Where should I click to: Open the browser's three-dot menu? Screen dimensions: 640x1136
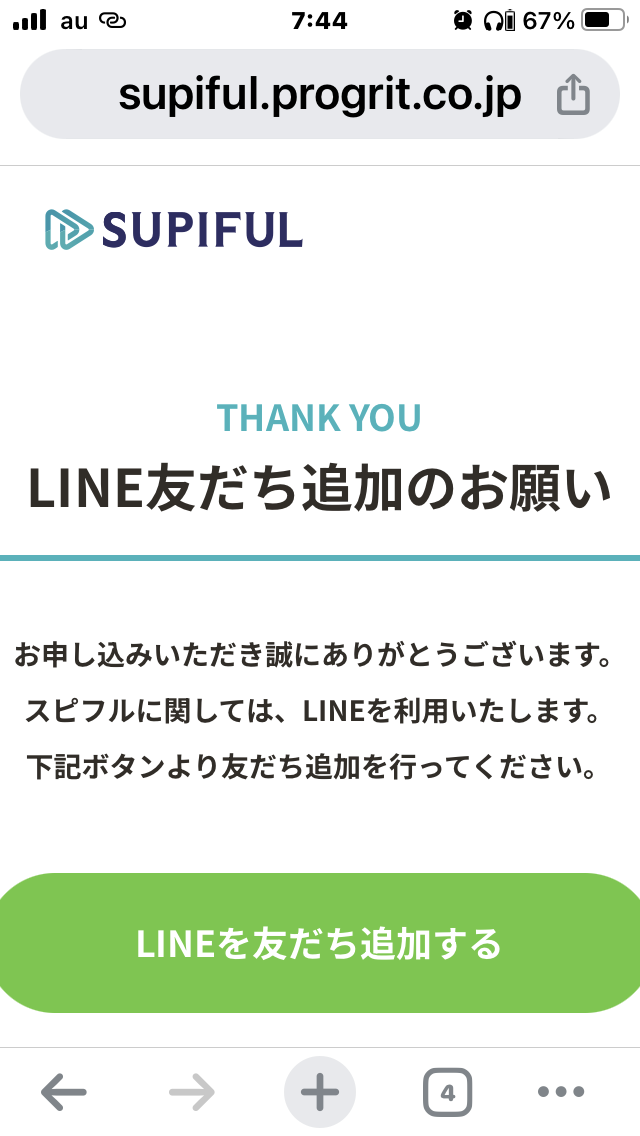[x=560, y=1091]
